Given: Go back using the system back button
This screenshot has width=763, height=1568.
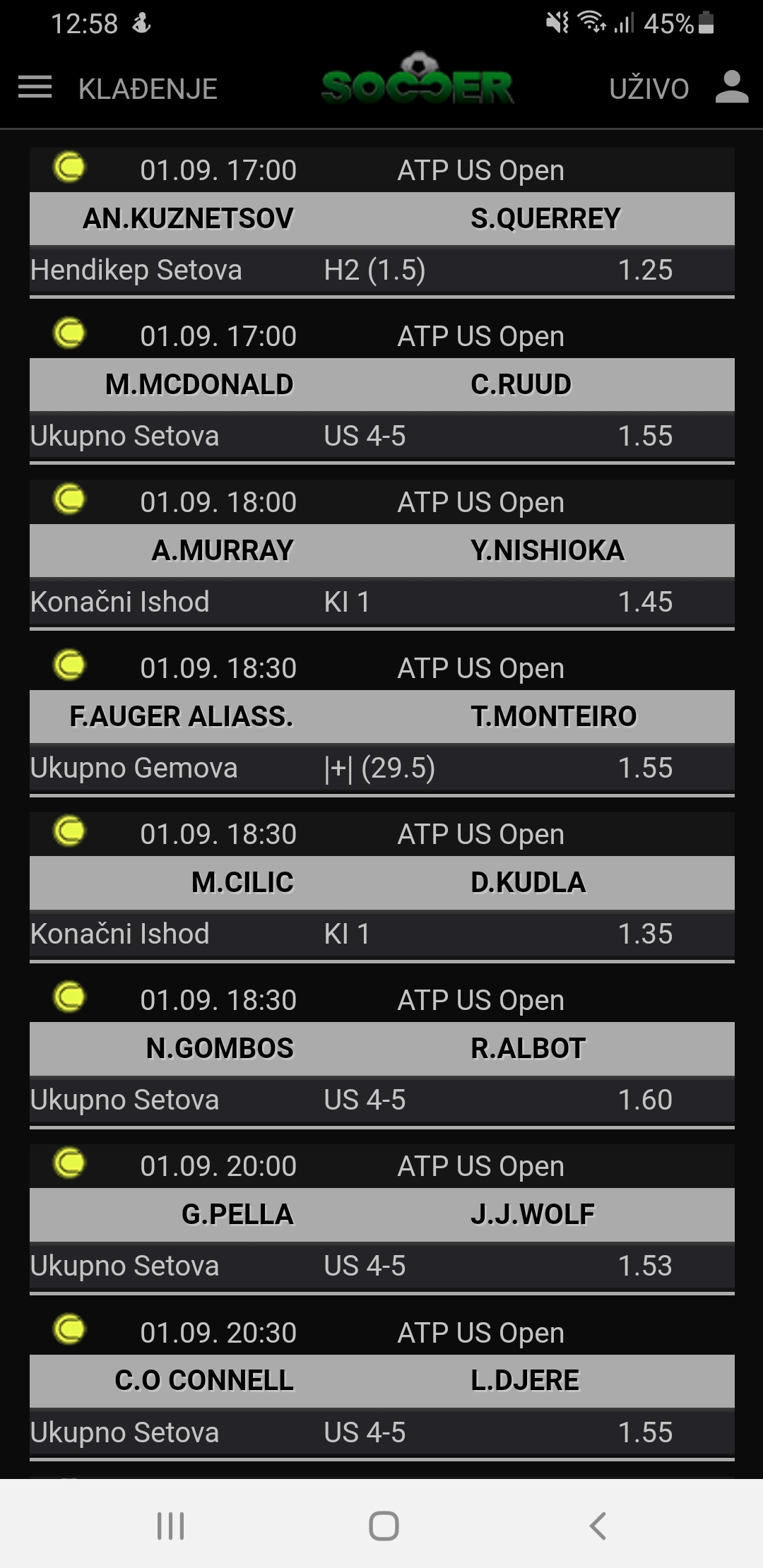Looking at the screenshot, I should (x=598, y=1526).
